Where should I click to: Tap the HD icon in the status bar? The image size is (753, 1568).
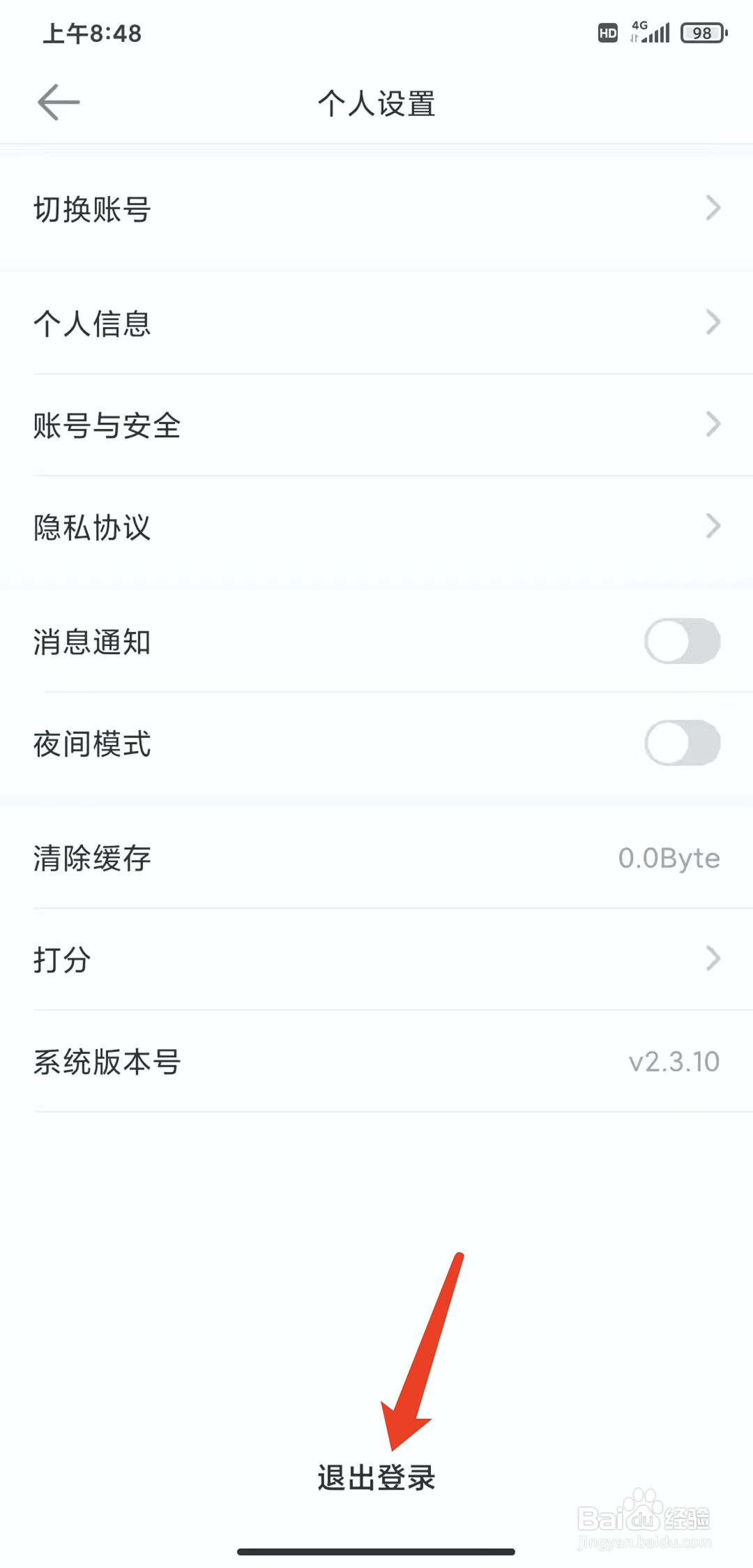point(607,32)
